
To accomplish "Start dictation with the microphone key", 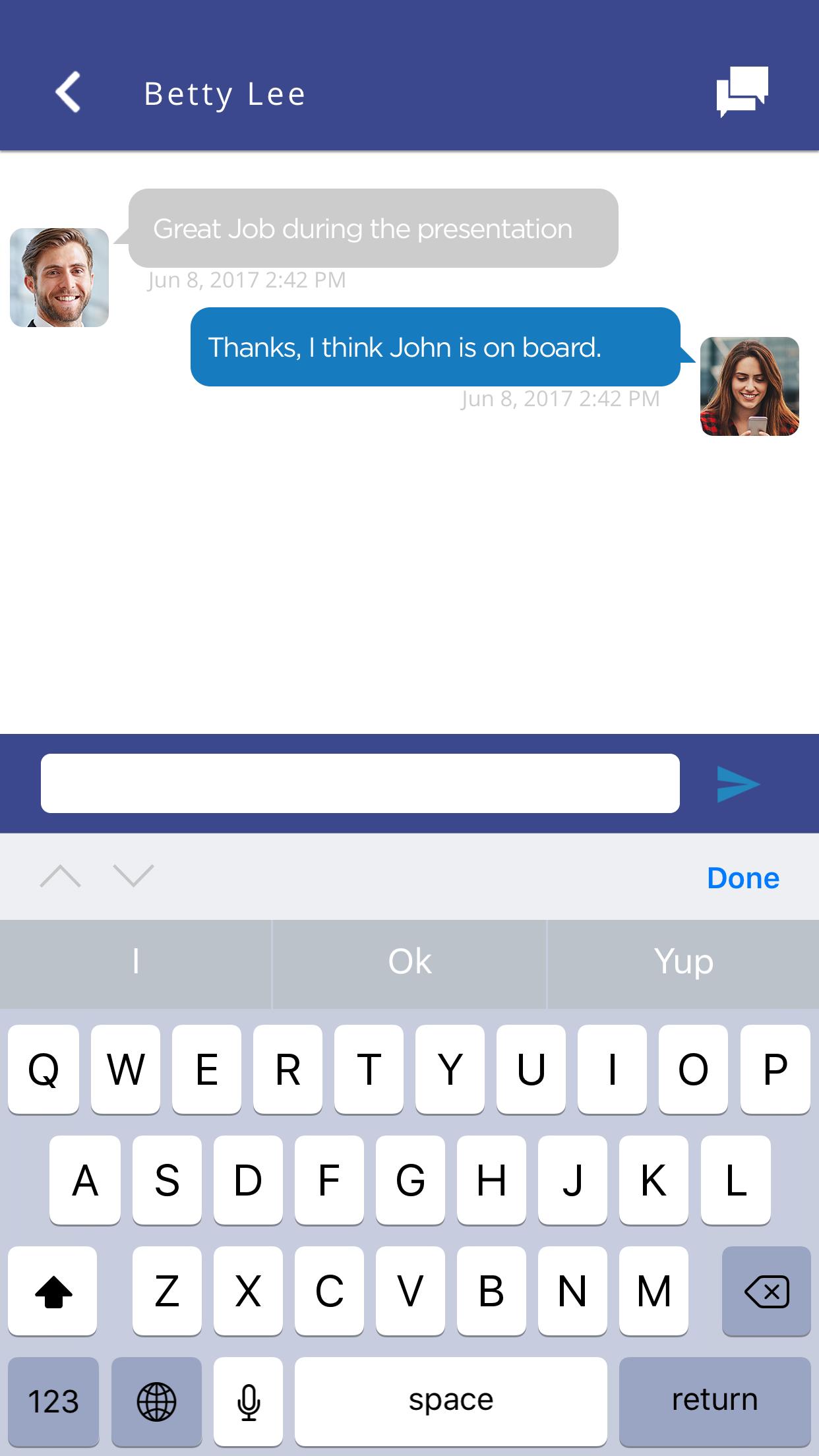I will tap(249, 1400).
